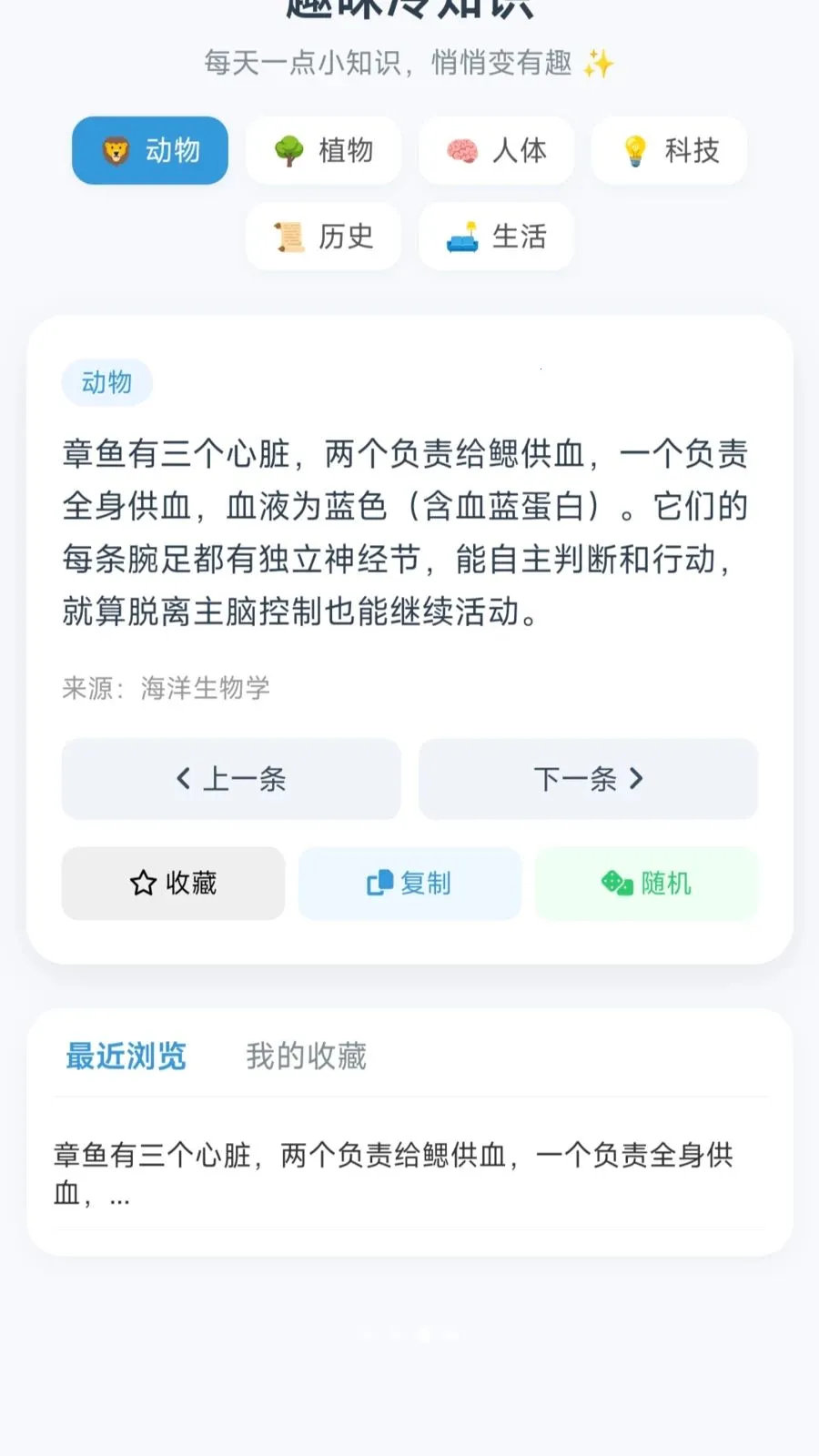The height and width of the screenshot is (1456, 819).
Task: Click the dice icon inside 随机 button
Action: coord(615,883)
